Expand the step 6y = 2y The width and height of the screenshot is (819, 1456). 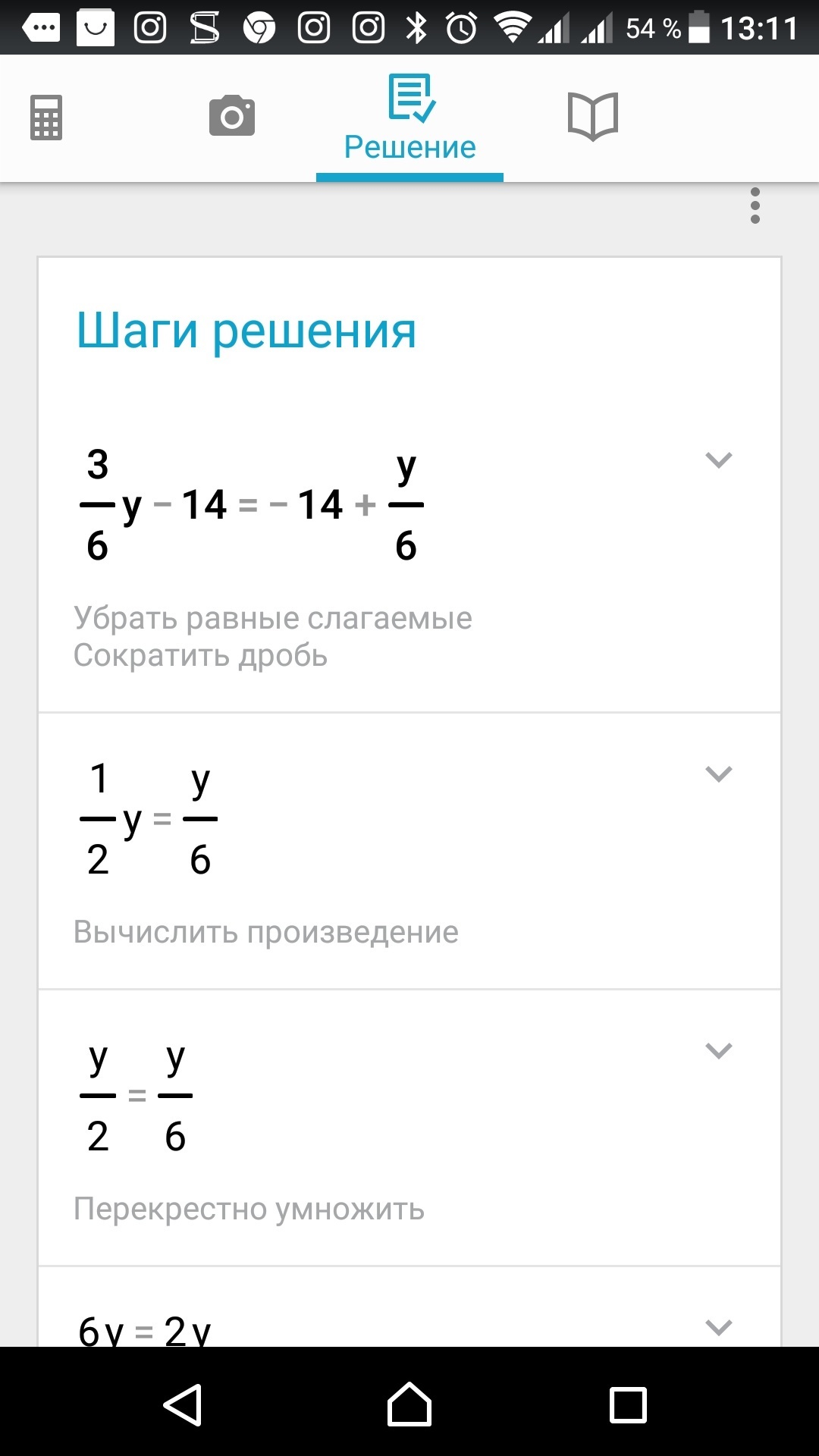pos(718,1327)
